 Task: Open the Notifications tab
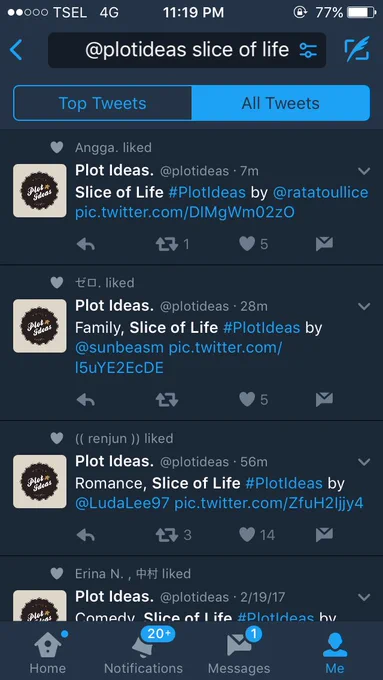click(144, 652)
